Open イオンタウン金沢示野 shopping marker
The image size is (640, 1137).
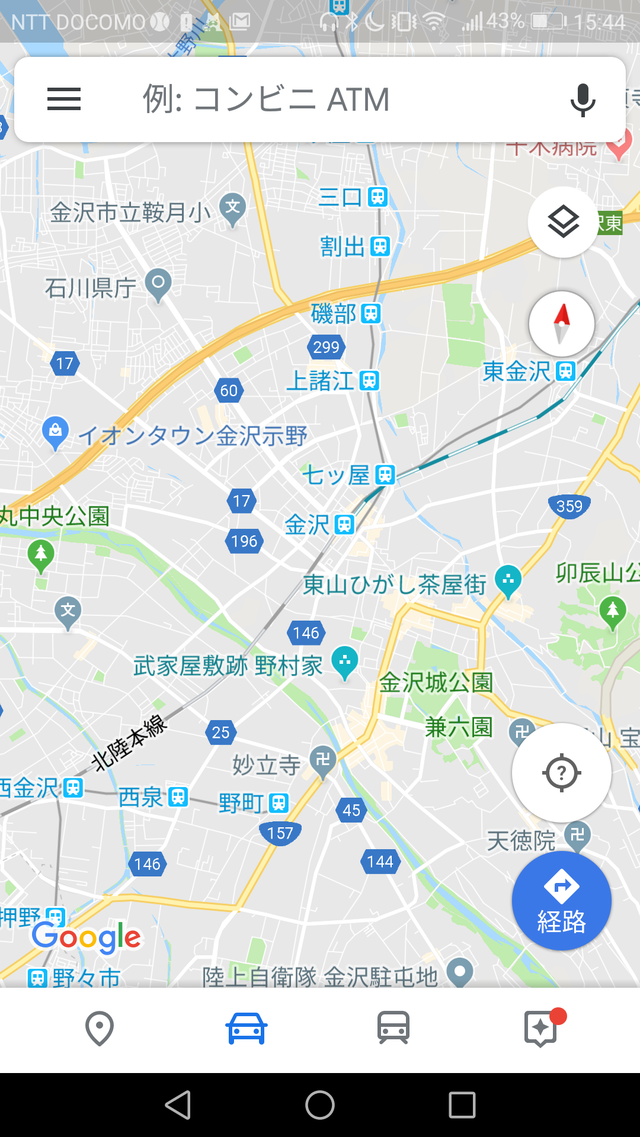coord(174,435)
